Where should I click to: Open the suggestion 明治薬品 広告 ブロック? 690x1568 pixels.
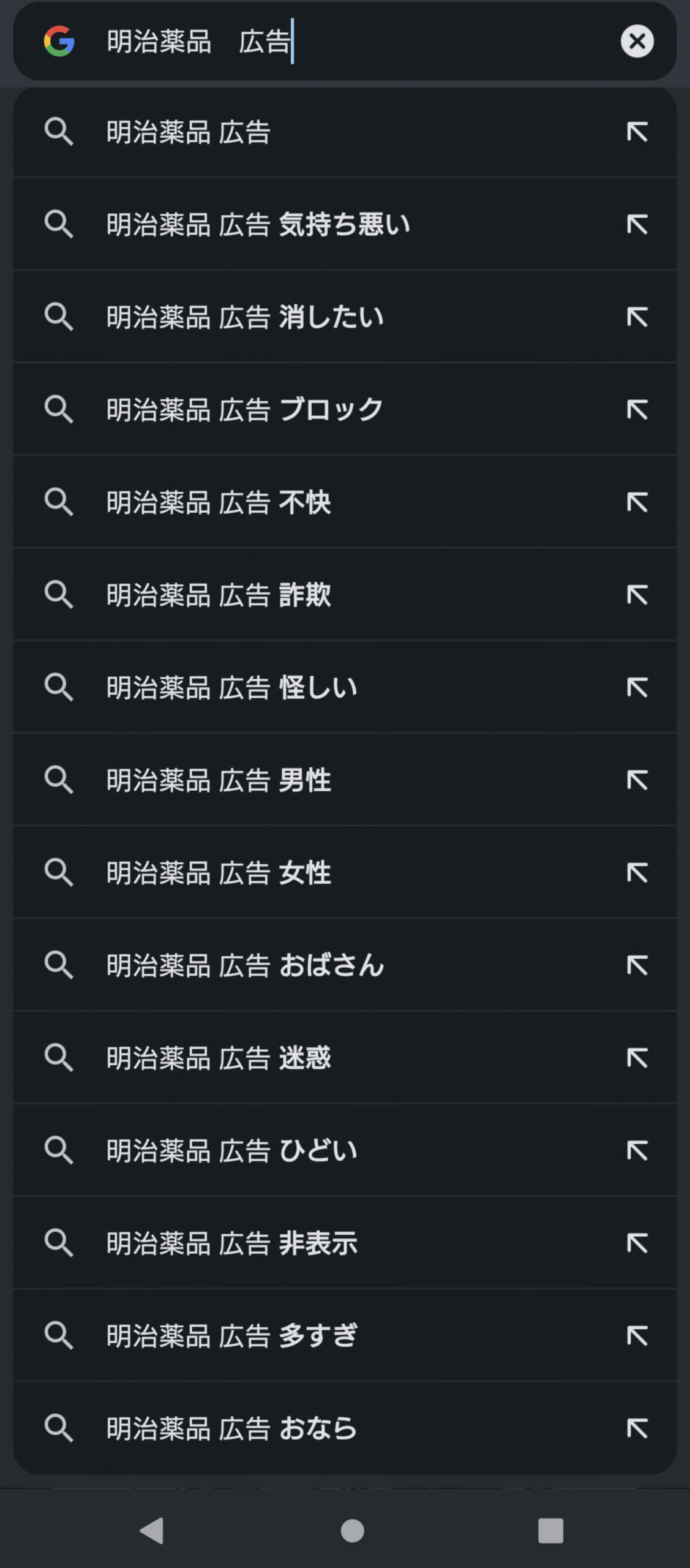tap(345, 409)
